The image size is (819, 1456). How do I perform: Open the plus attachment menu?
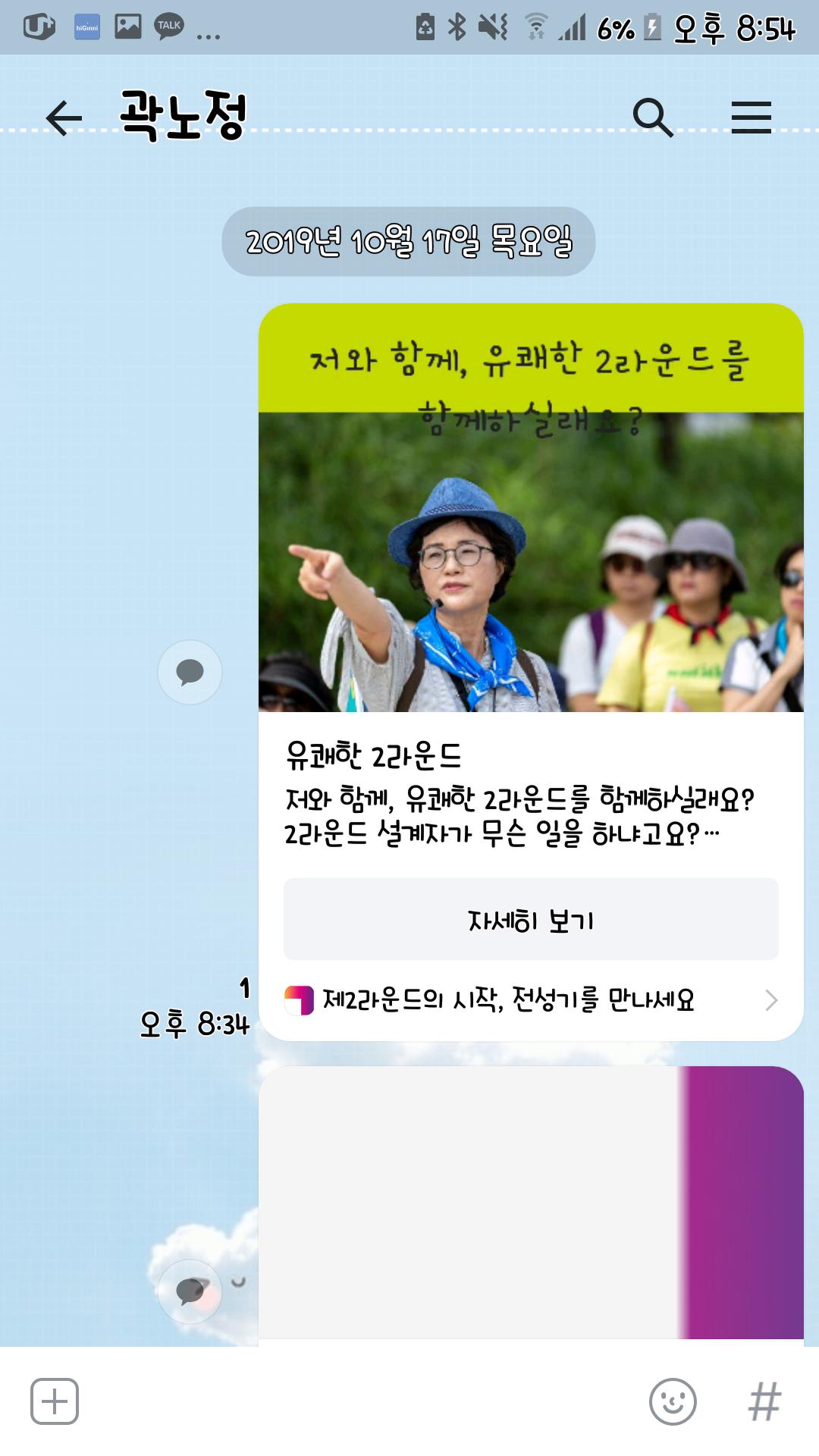[55, 1401]
